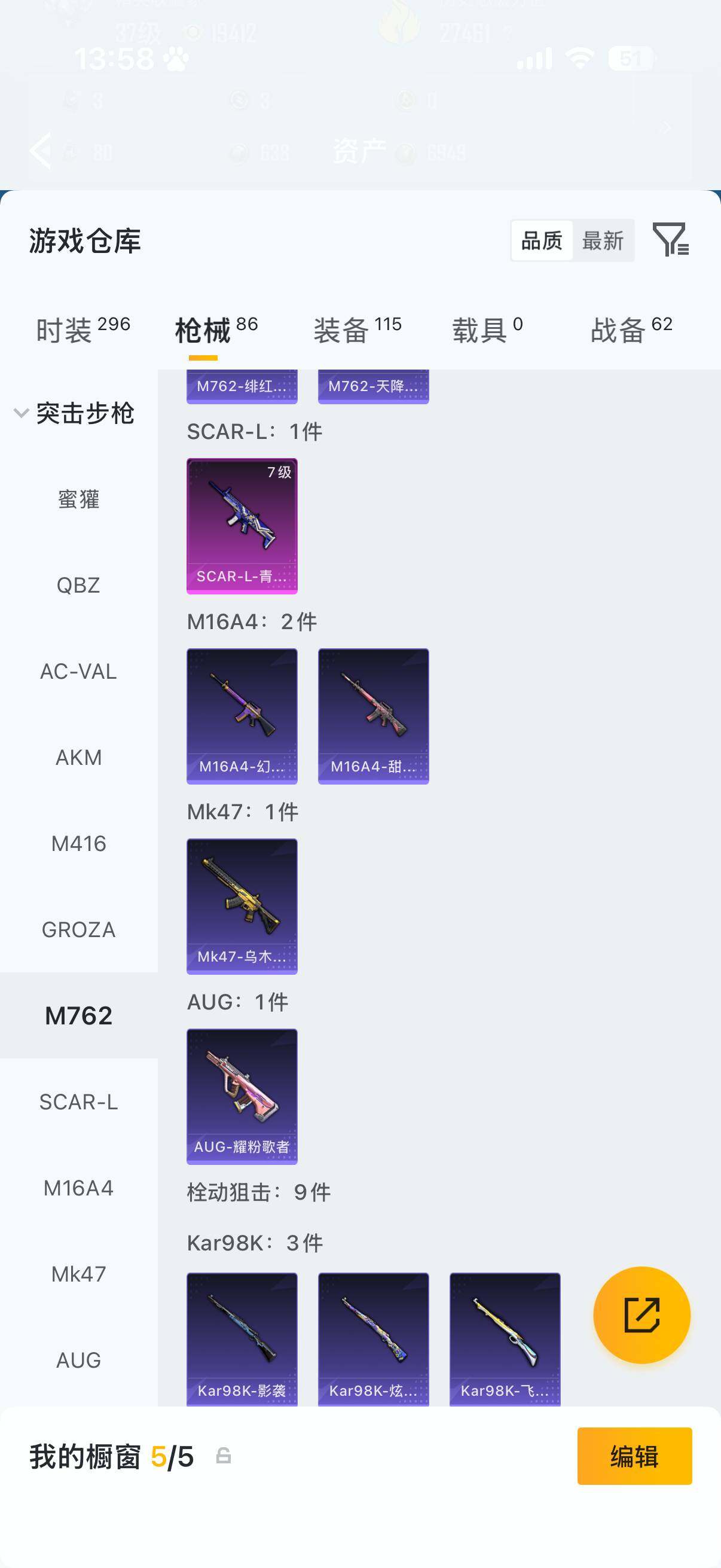Sort items by 最新
The image size is (721, 1568).
603,241
